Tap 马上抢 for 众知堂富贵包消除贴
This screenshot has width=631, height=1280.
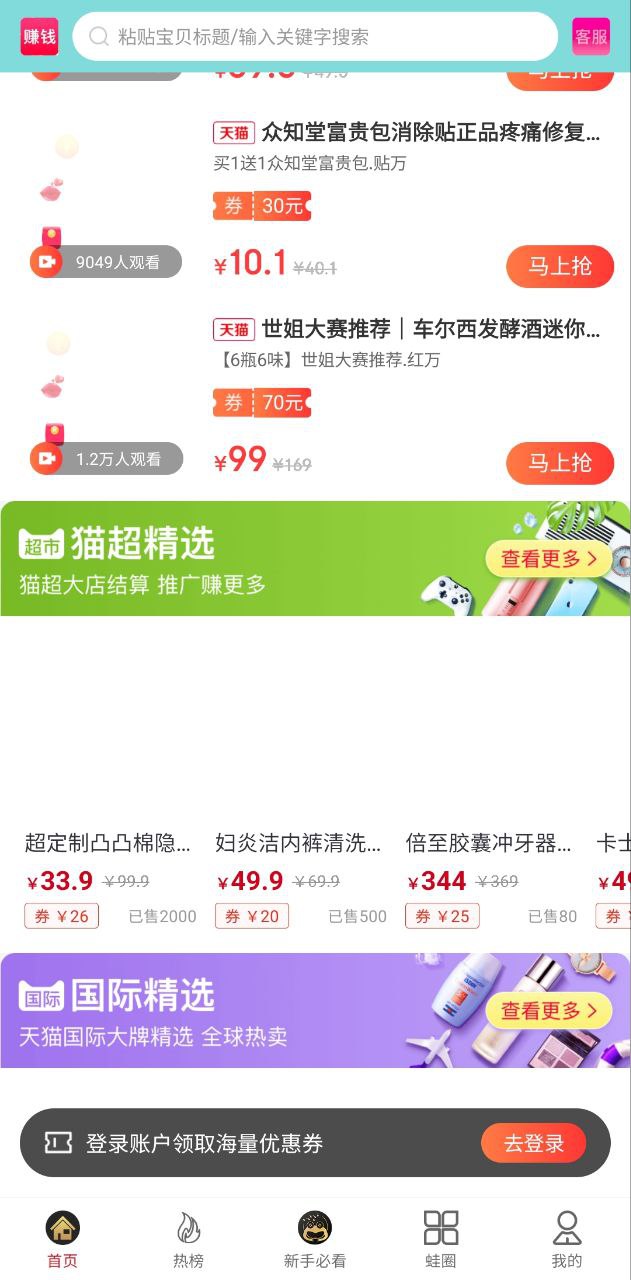click(x=560, y=266)
